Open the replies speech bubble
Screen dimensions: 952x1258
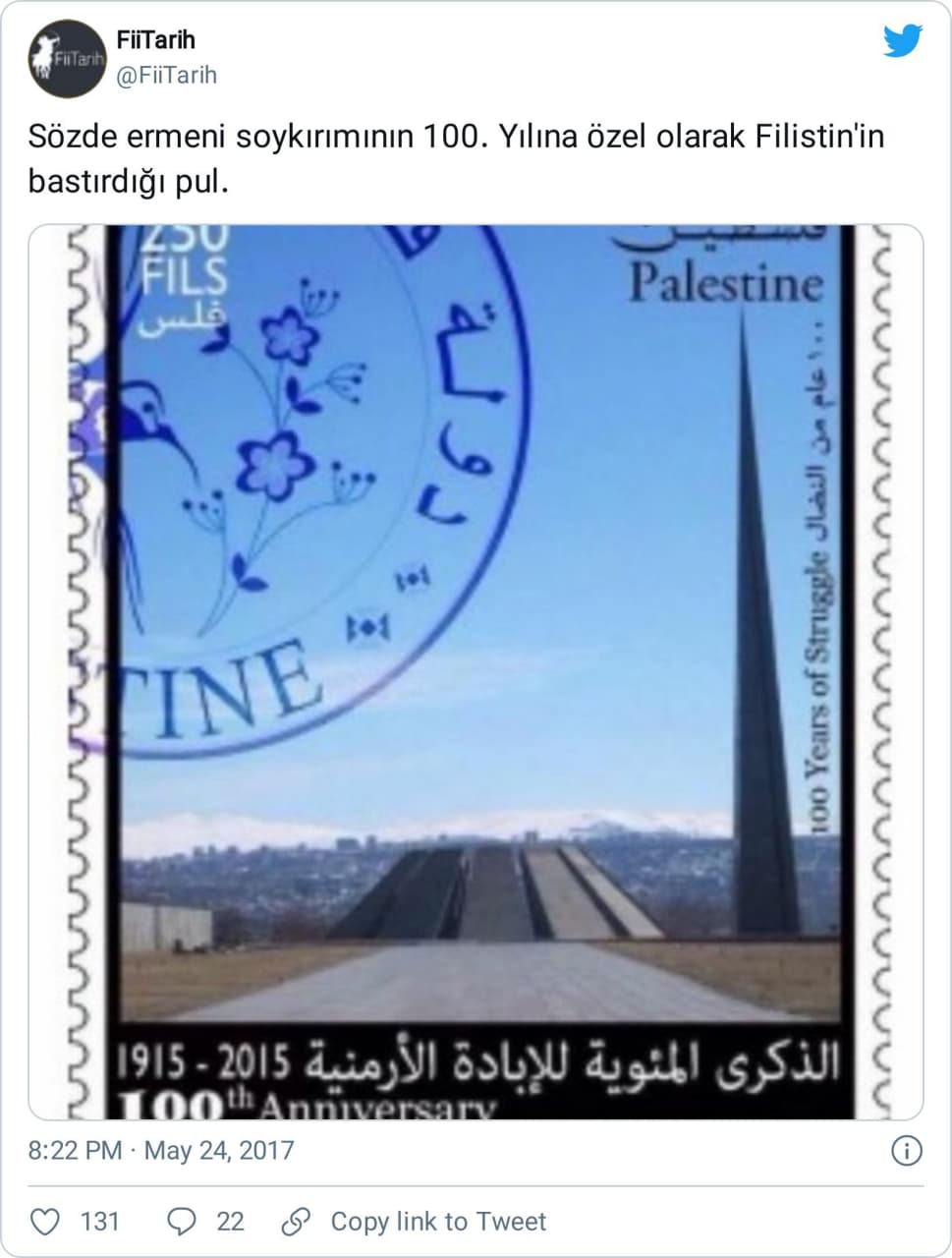click(183, 1222)
